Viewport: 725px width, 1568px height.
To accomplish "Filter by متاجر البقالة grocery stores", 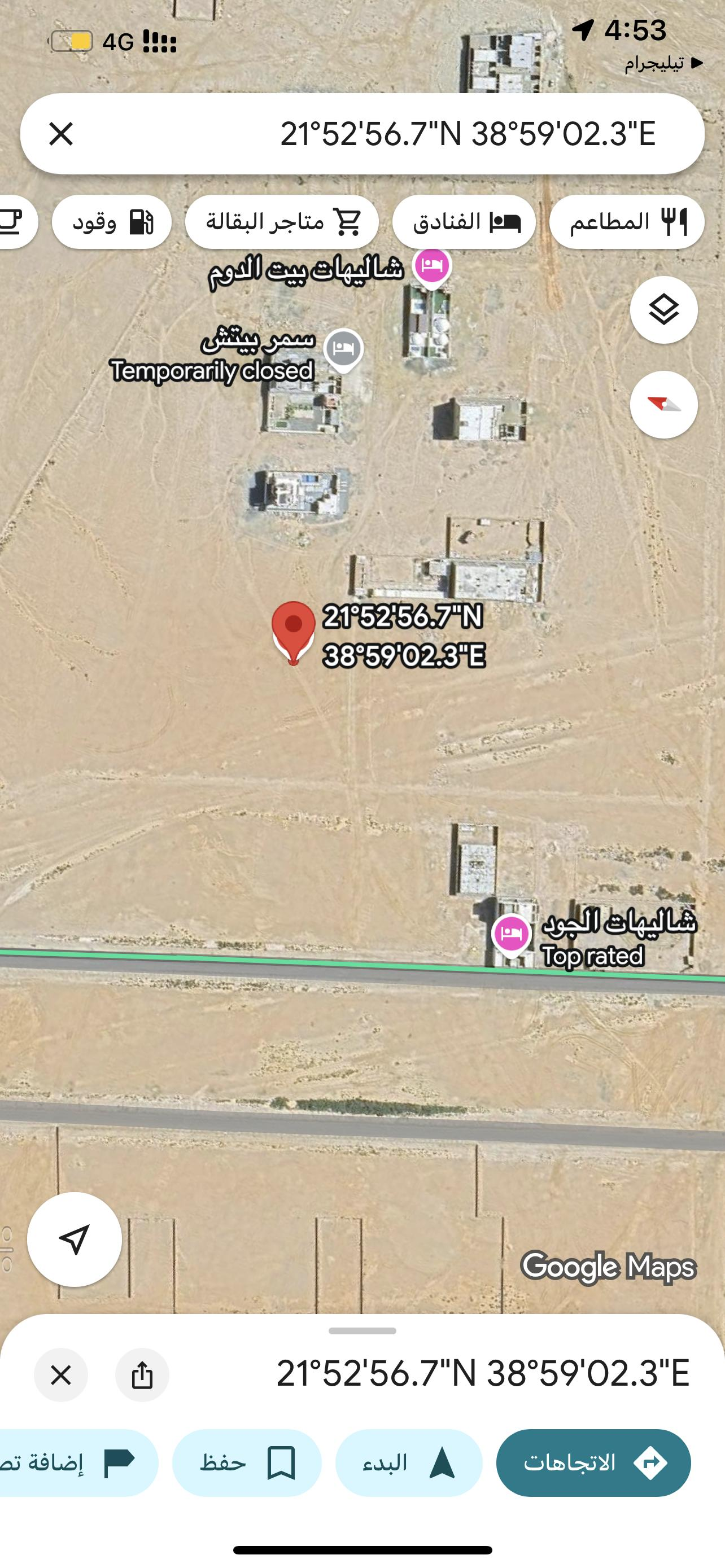I will pos(282,222).
